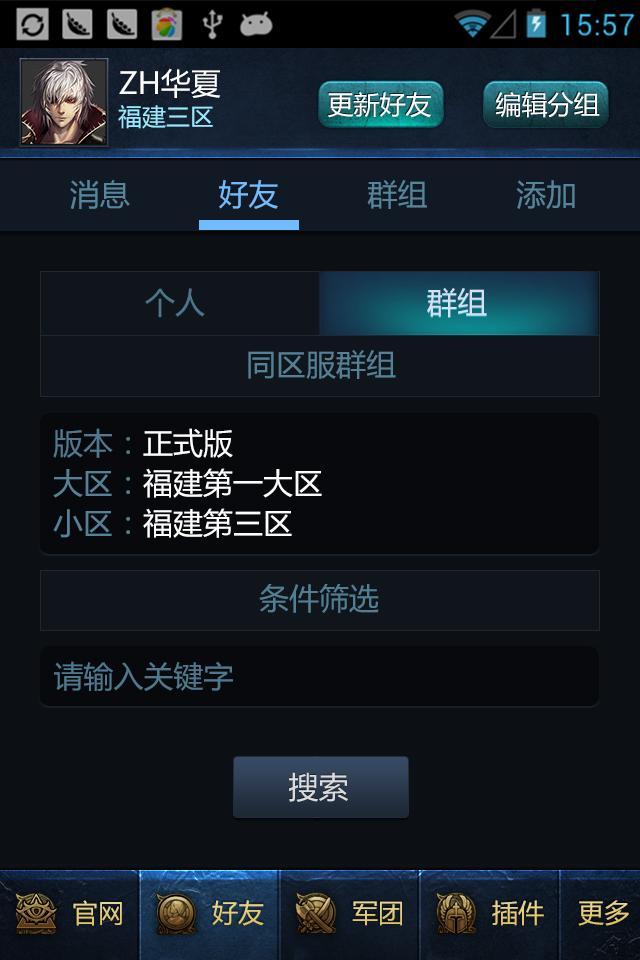Open the 添加 tab
The height and width of the screenshot is (960, 640).
546,195
